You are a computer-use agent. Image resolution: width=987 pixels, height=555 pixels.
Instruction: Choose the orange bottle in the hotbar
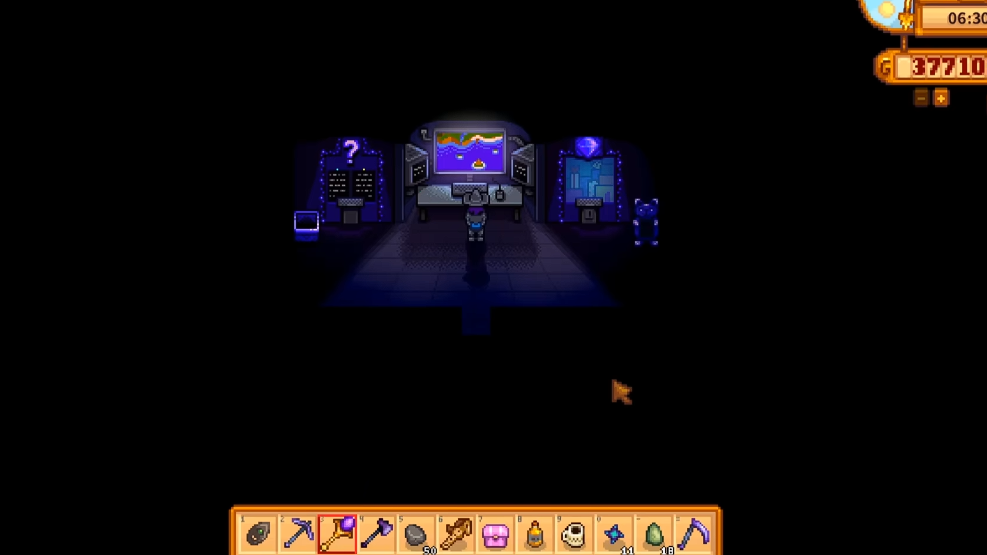535,534
